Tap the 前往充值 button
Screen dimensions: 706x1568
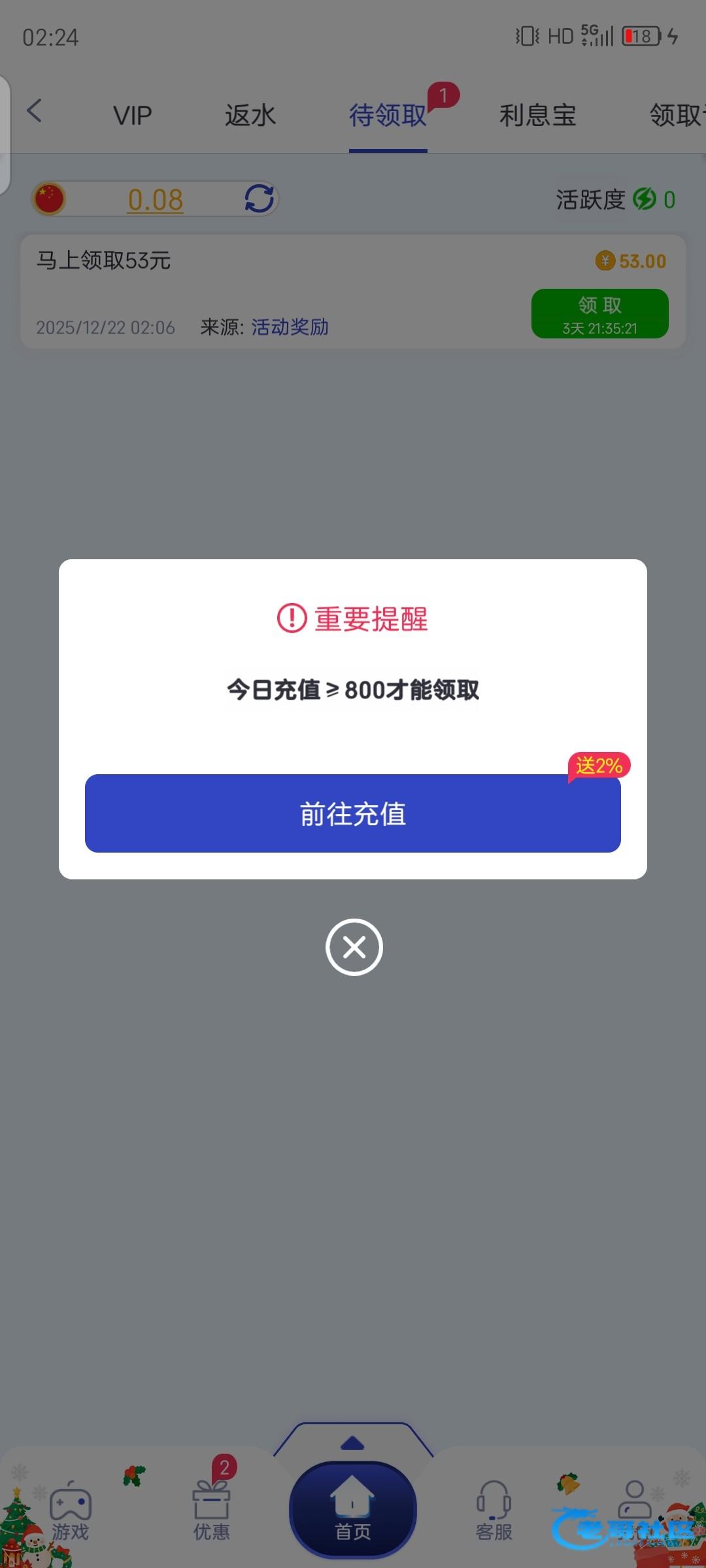(353, 813)
